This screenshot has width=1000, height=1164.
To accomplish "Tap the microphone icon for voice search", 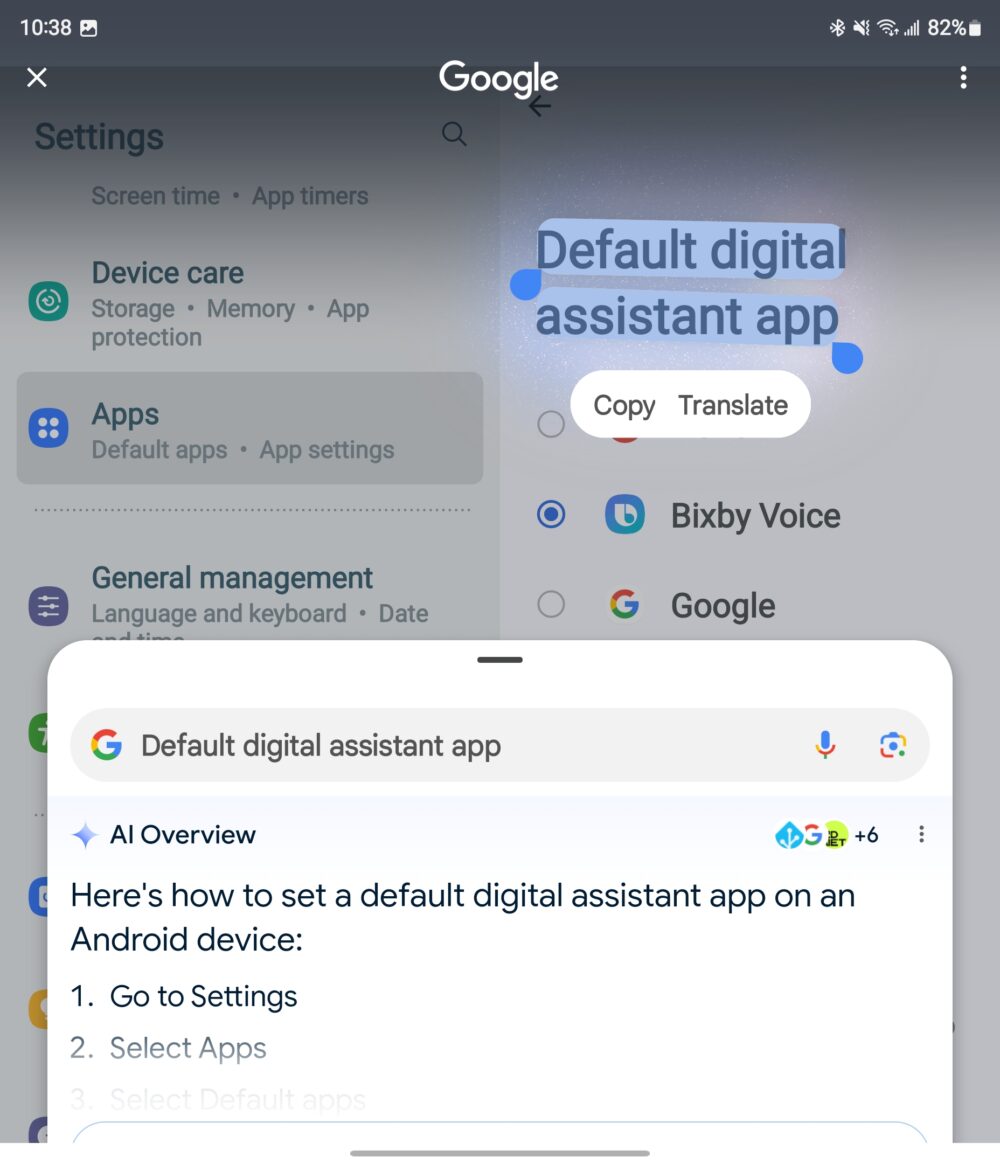I will (x=824, y=745).
